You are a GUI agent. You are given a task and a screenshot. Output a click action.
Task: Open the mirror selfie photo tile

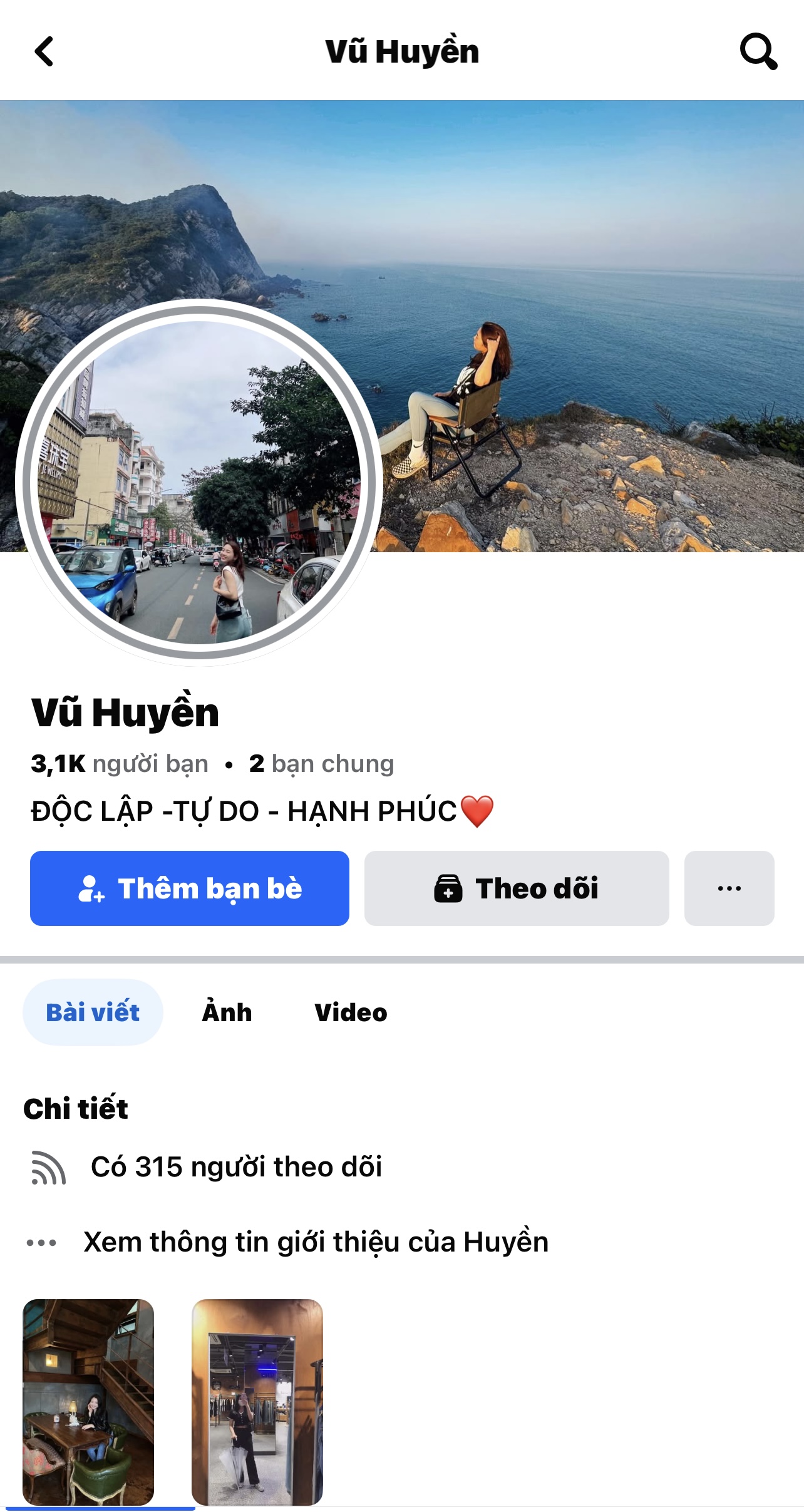tap(257, 1402)
